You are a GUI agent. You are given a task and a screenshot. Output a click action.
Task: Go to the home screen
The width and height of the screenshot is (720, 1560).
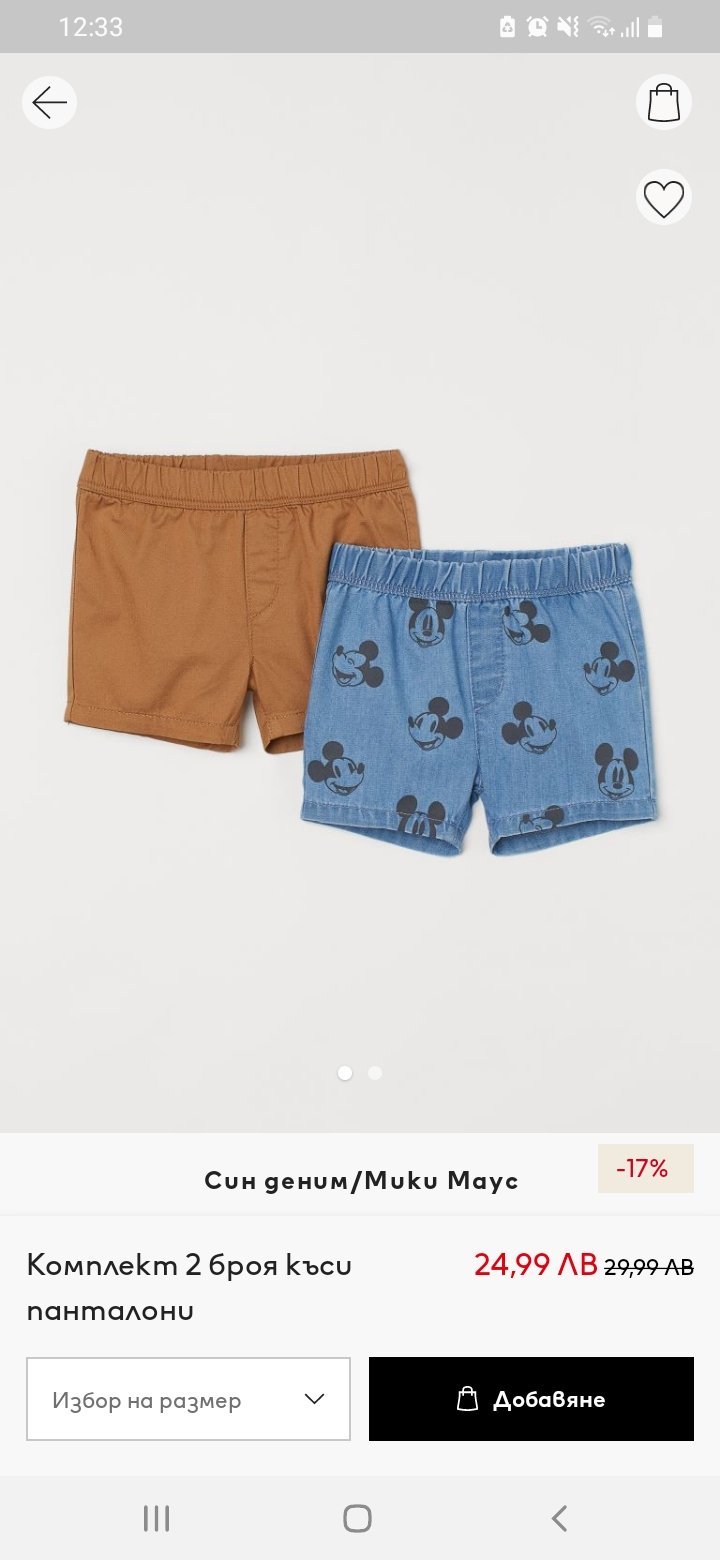click(358, 1518)
